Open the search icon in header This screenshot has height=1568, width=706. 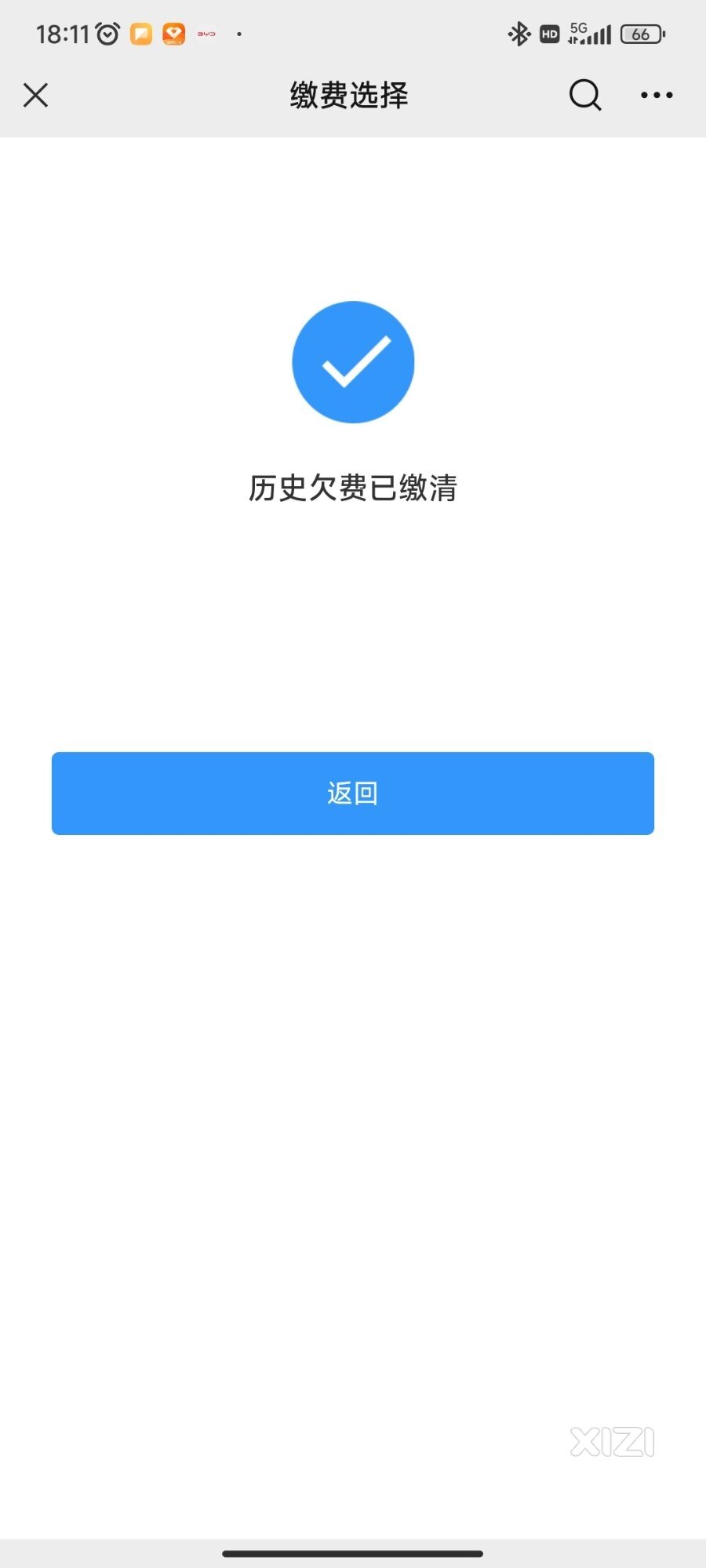point(585,95)
